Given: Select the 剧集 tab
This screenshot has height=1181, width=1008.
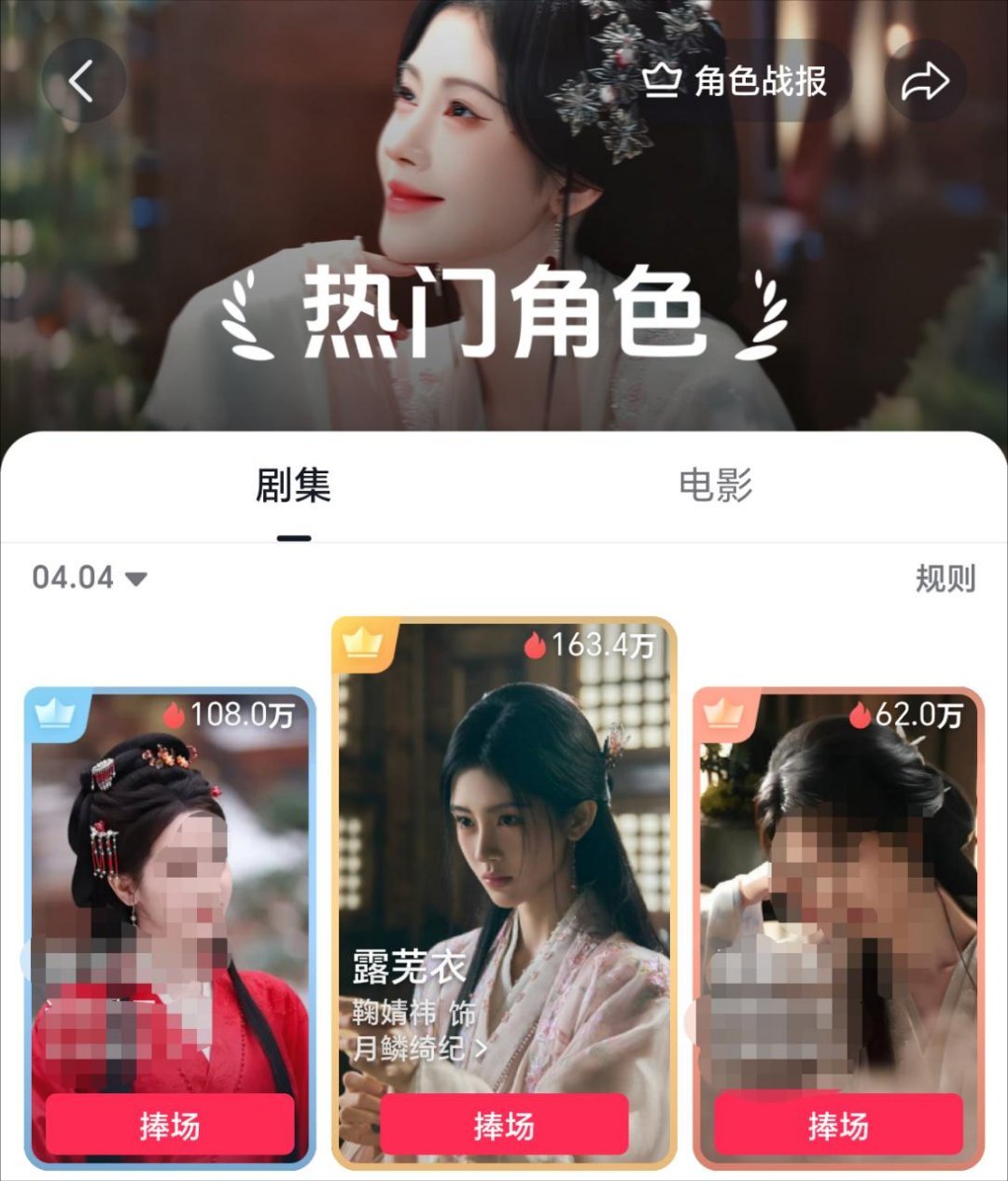Looking at the screenshot, I should tap(293, 485).
